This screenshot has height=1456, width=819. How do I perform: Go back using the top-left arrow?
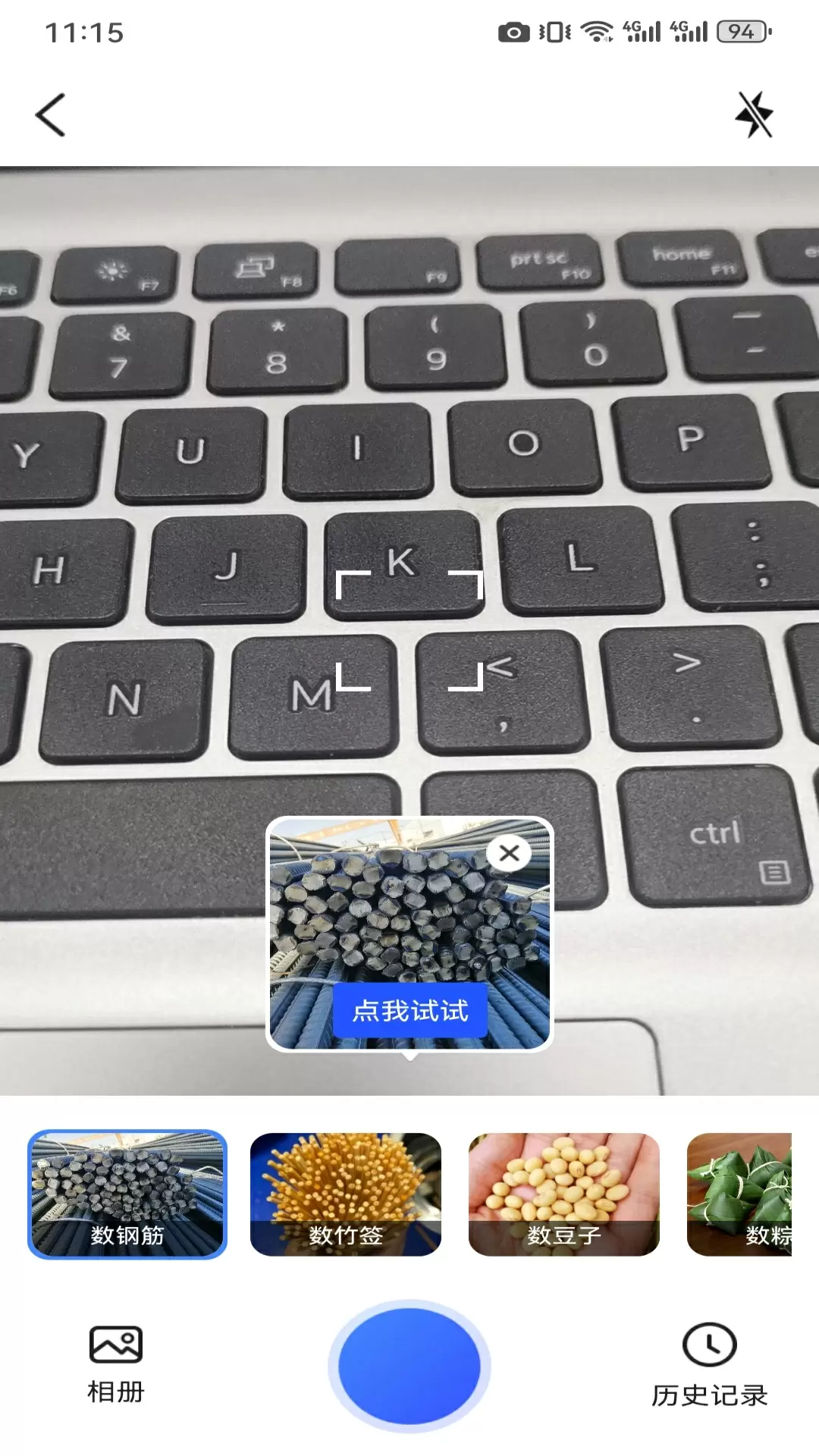51,115
